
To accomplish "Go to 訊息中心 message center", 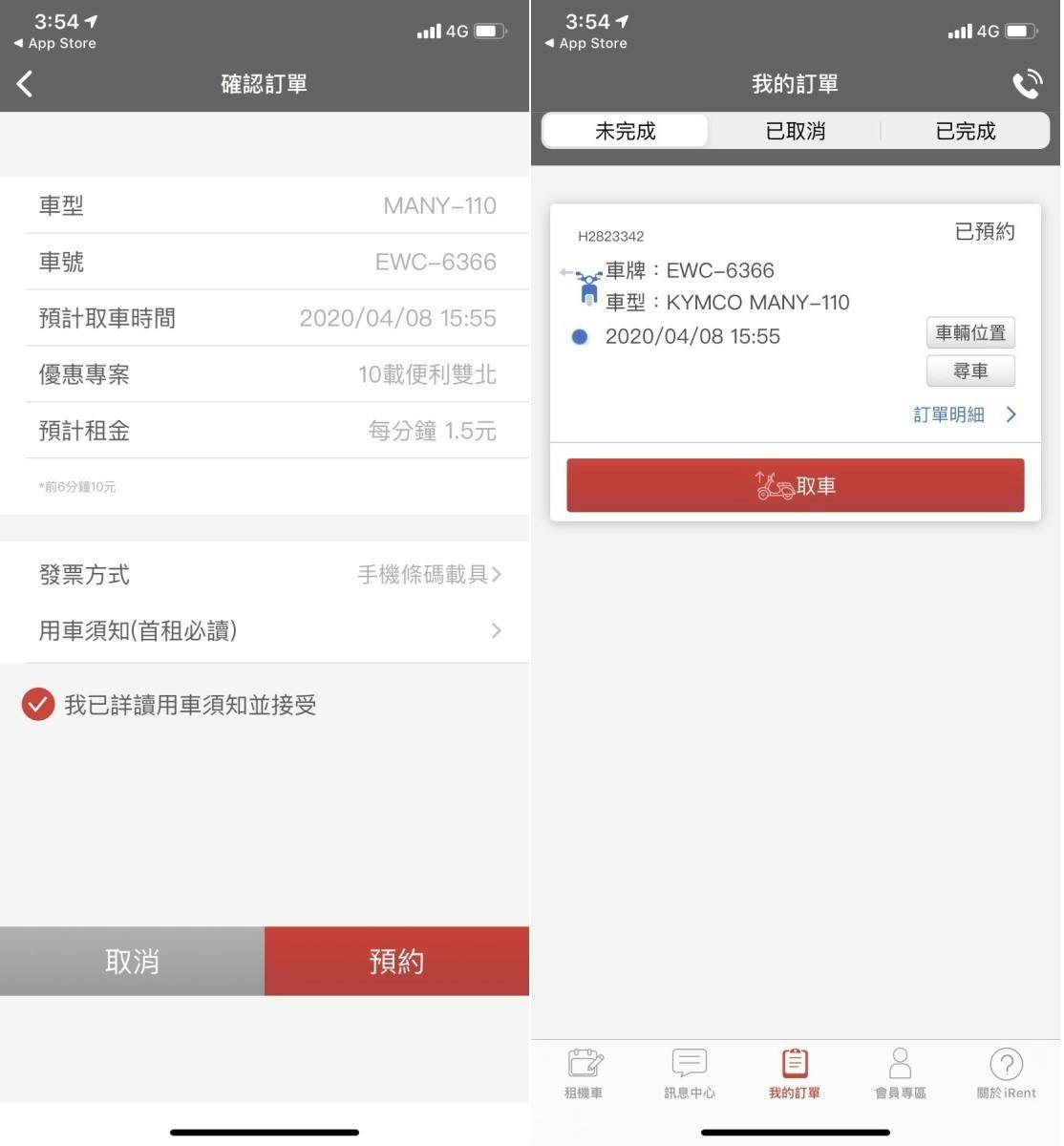I will (x=689, y=1073).
